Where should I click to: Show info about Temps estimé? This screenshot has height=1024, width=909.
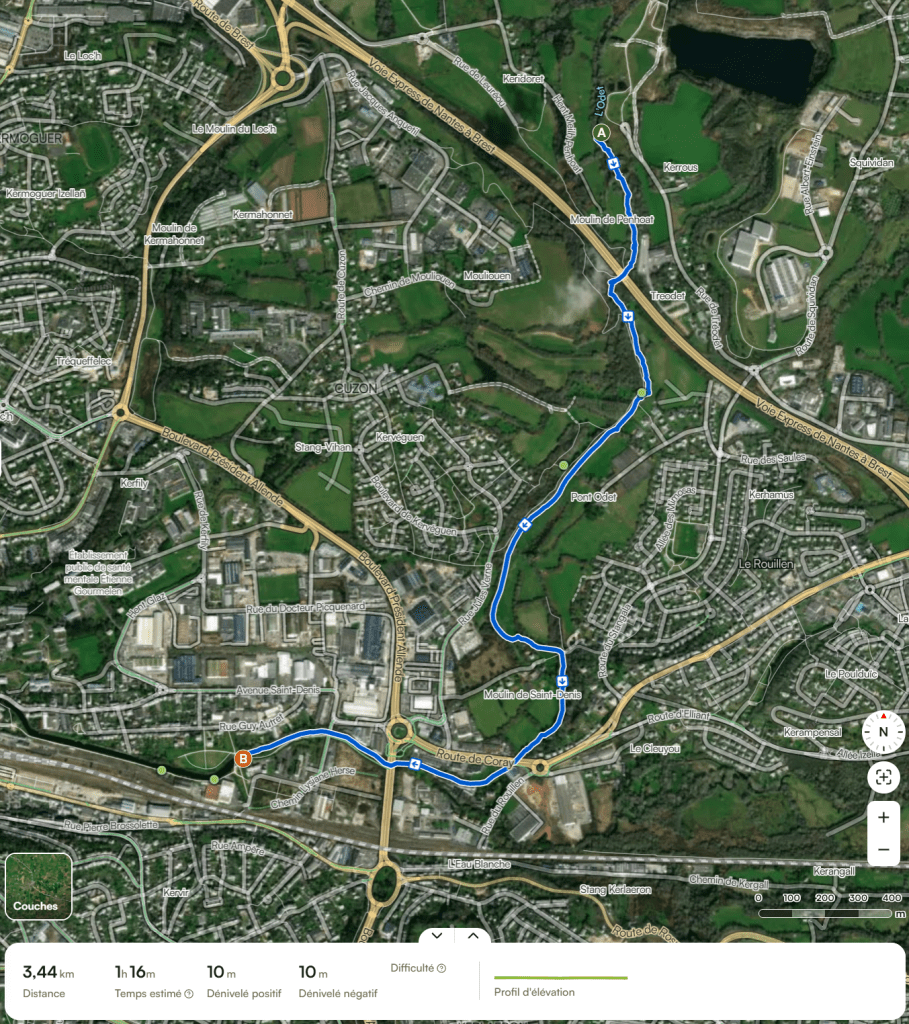(x=190, y=993)
